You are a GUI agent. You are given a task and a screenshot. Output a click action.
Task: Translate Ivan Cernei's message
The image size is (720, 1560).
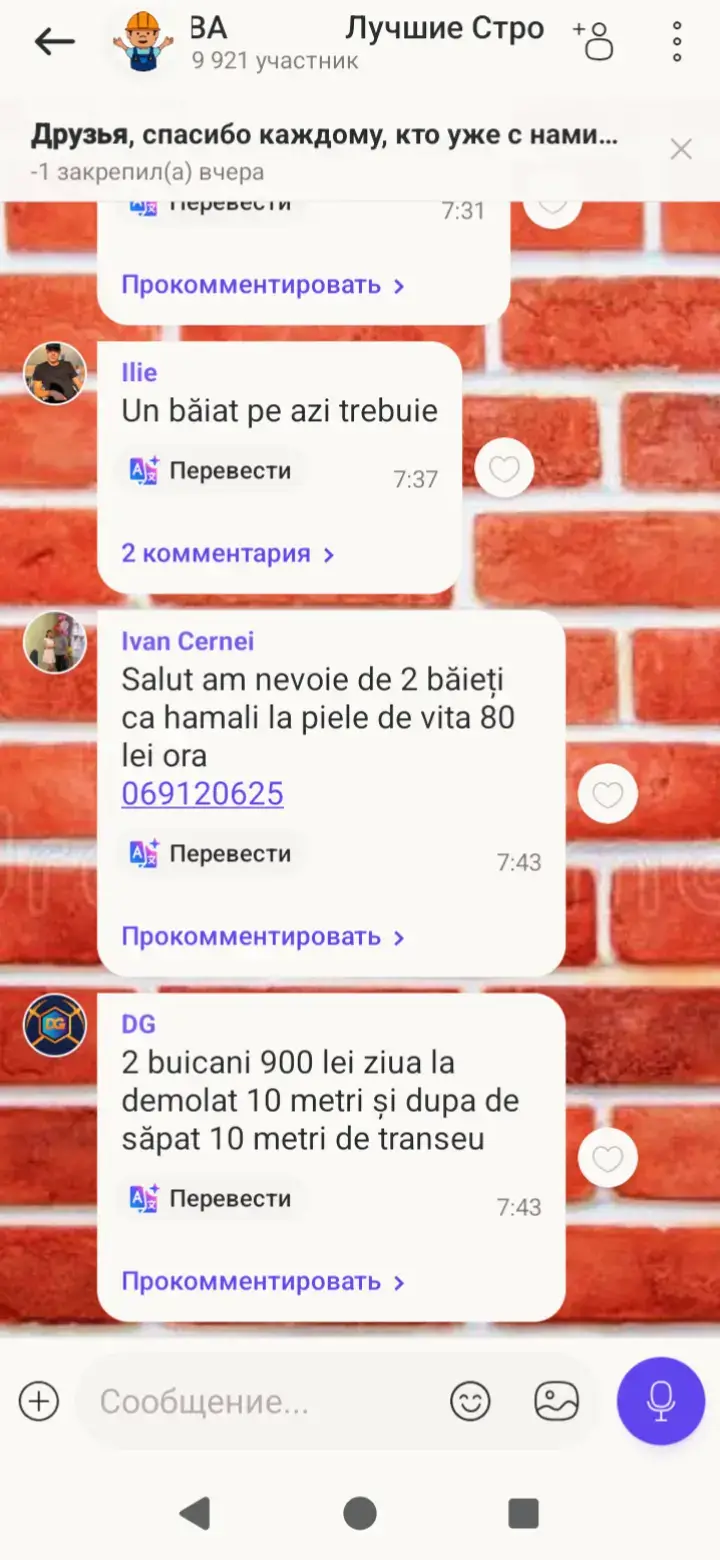[211, 853]
